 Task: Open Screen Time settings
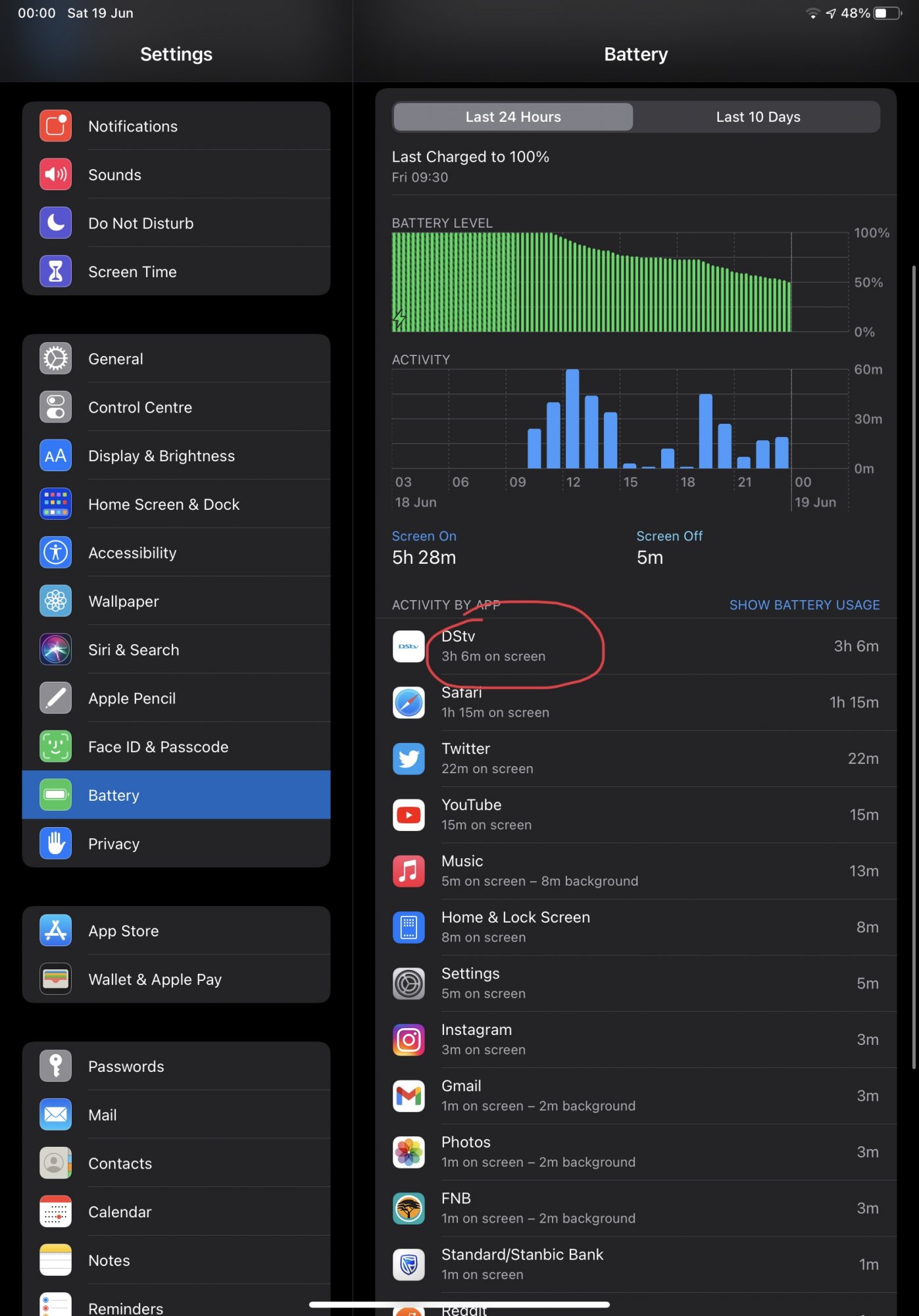tap(176, 272)
